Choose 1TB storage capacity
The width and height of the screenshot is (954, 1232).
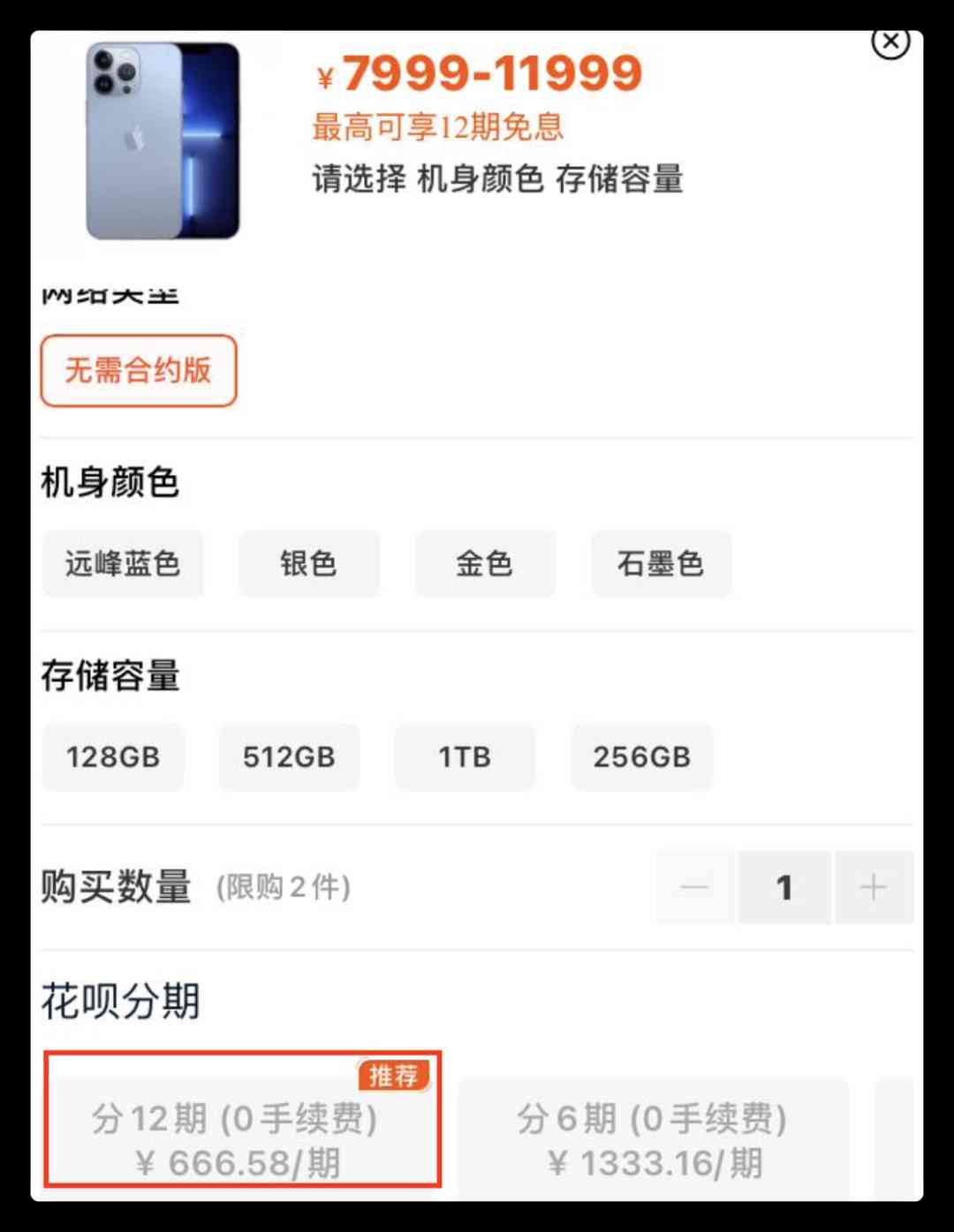pyautogui.click(x=465, y=757)
